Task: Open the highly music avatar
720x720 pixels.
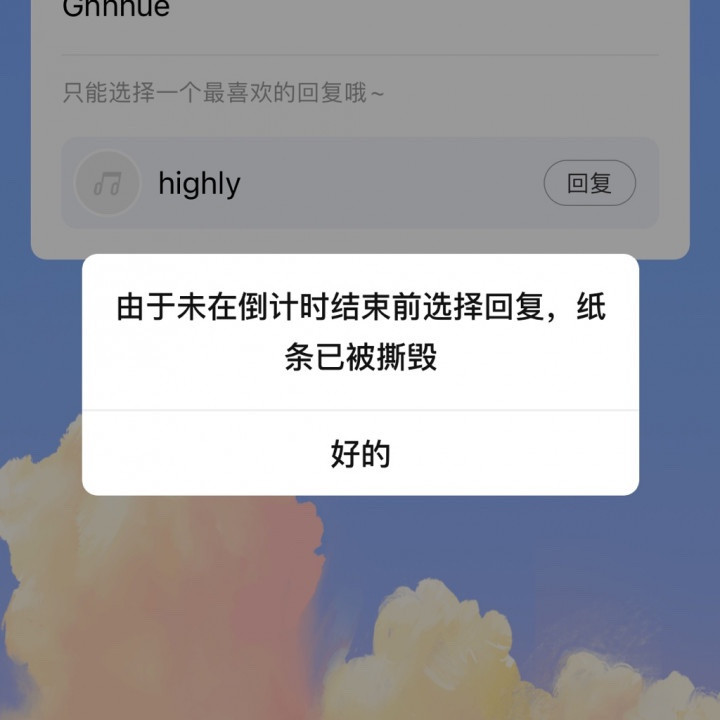Action: (107, 183)
